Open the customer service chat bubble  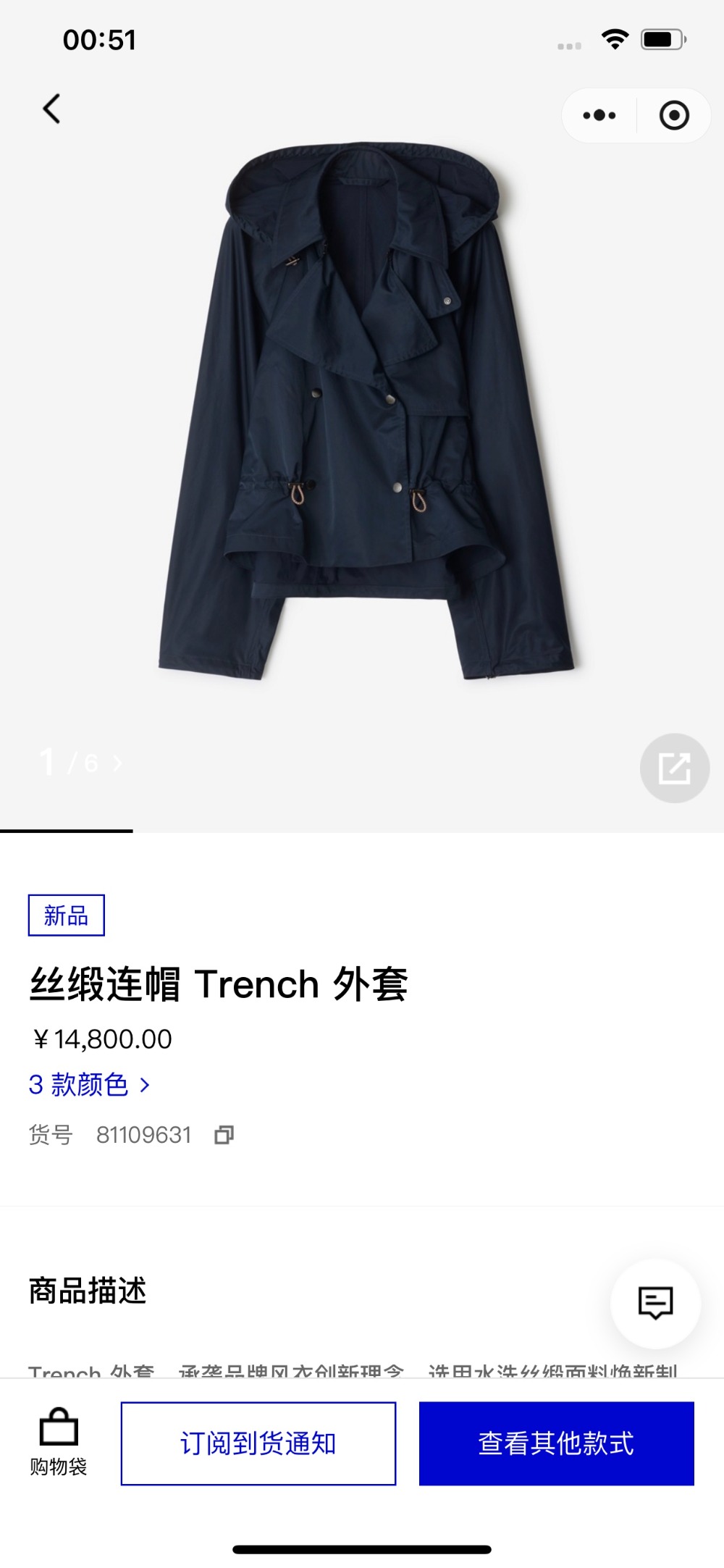click(x=655, y=1303)
